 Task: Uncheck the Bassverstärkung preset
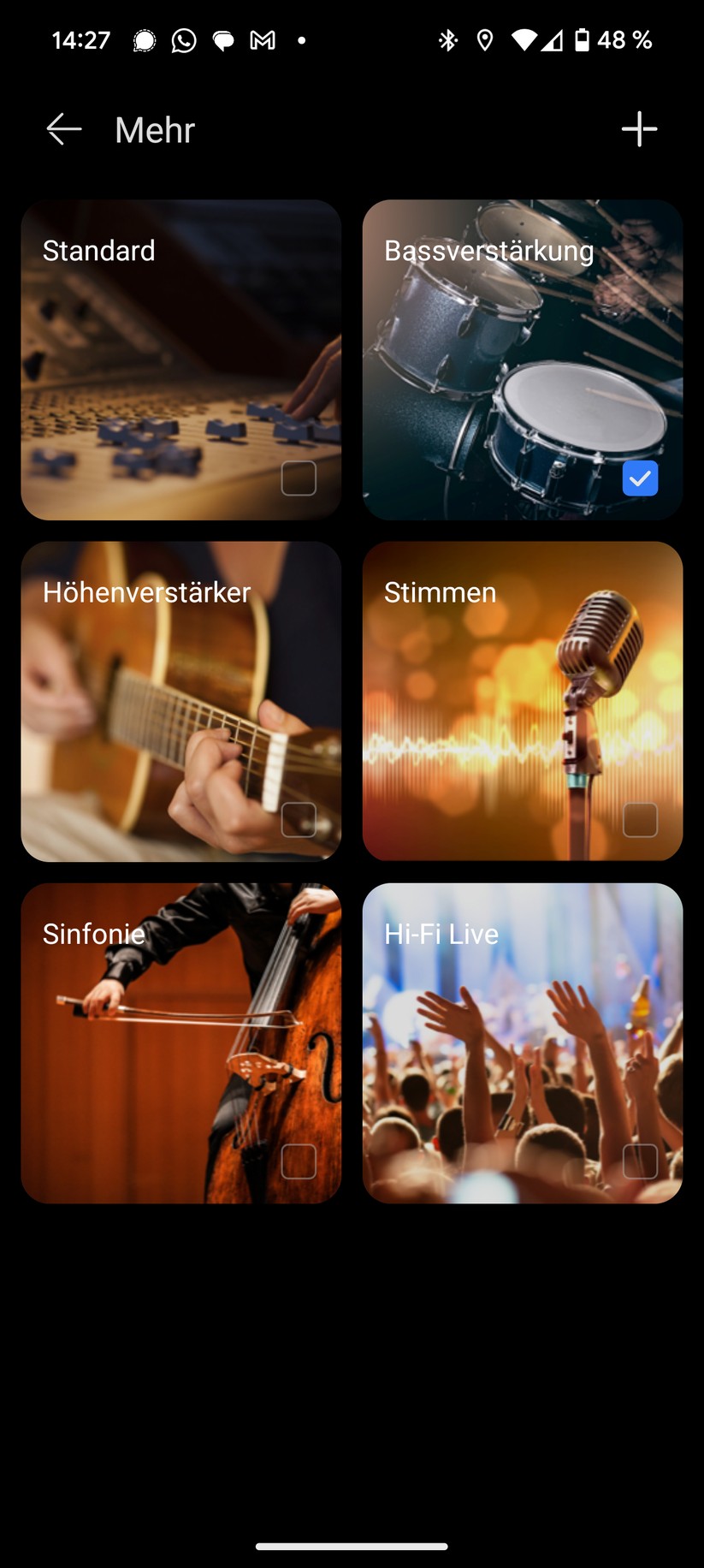(x=641, y=478)
